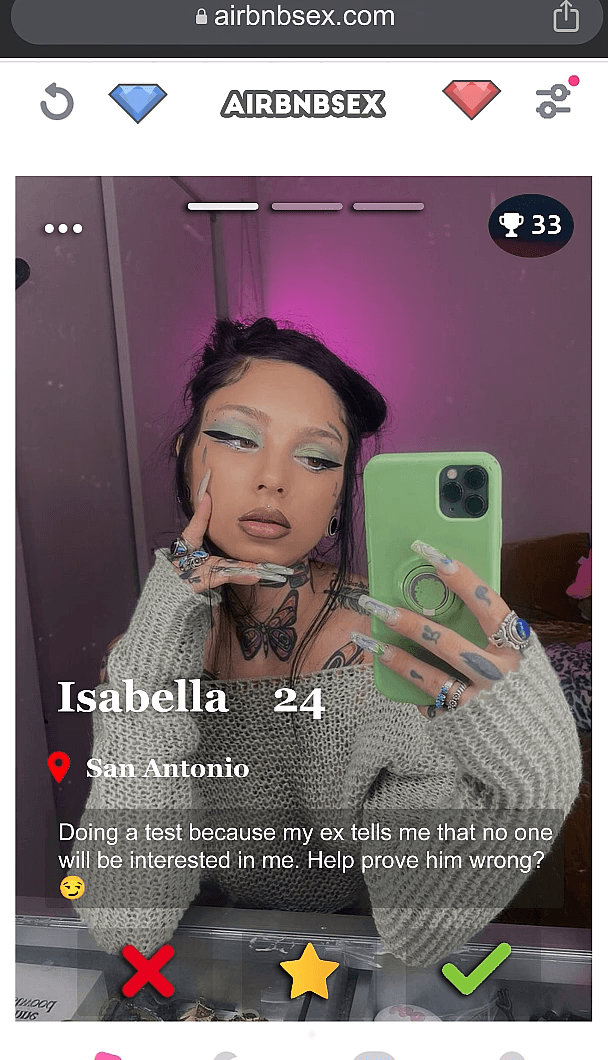Open the filter sliders settings
608x1060 pixels.
point(553,101)
